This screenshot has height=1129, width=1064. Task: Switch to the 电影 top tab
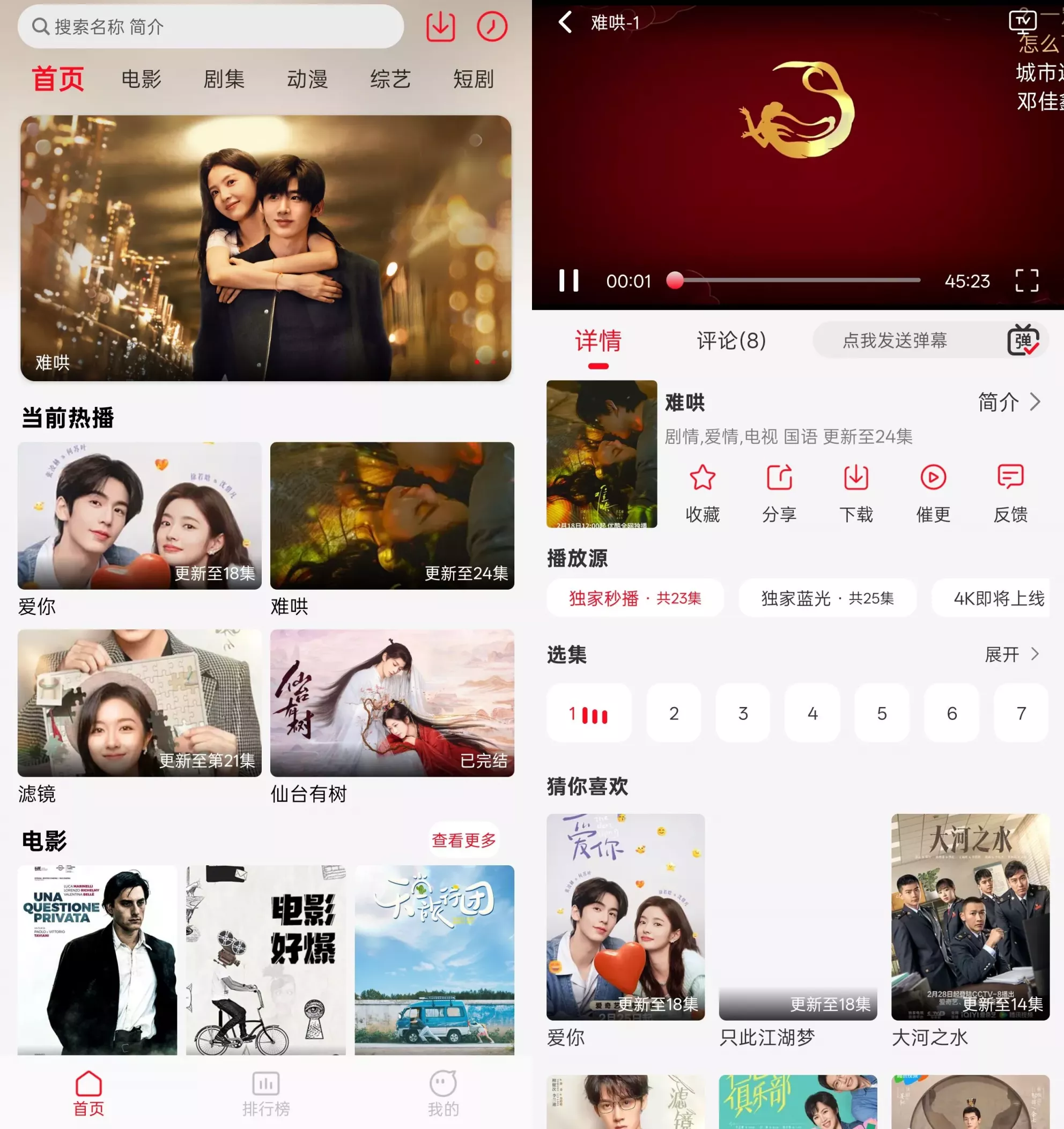142,79
